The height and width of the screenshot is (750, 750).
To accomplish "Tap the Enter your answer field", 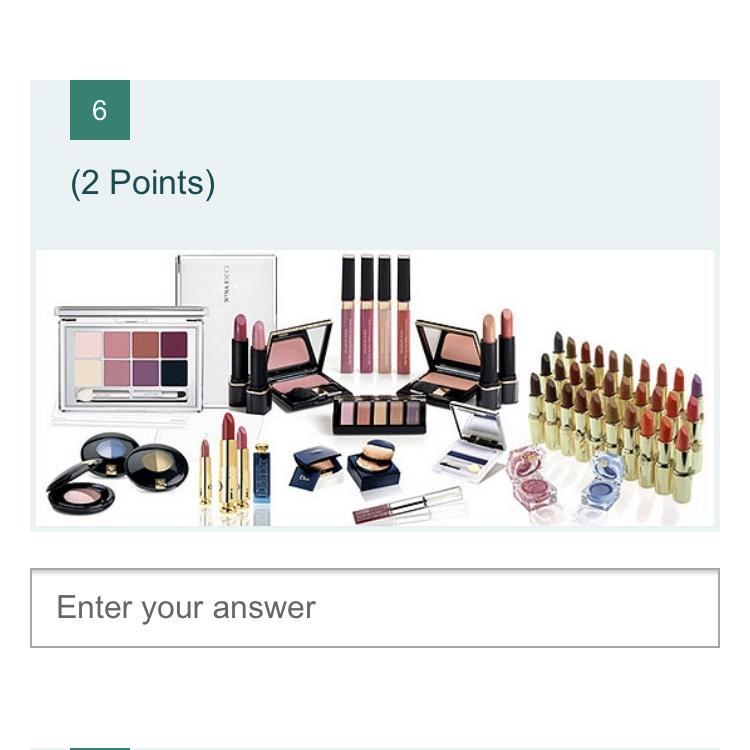I will pyautogui.click(x=374, y=608).
